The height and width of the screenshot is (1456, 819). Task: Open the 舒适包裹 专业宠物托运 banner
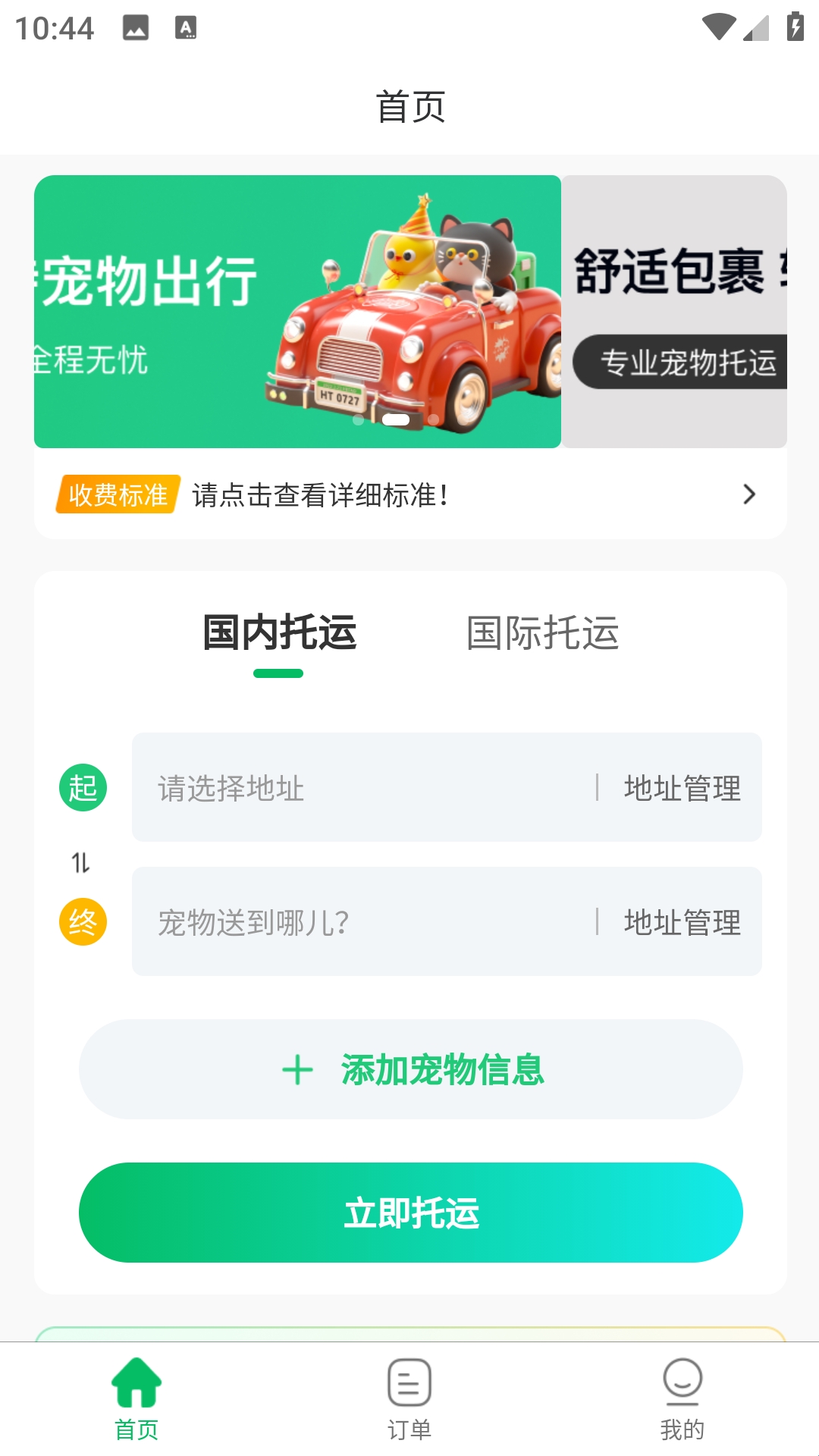(x=674, y=311)
